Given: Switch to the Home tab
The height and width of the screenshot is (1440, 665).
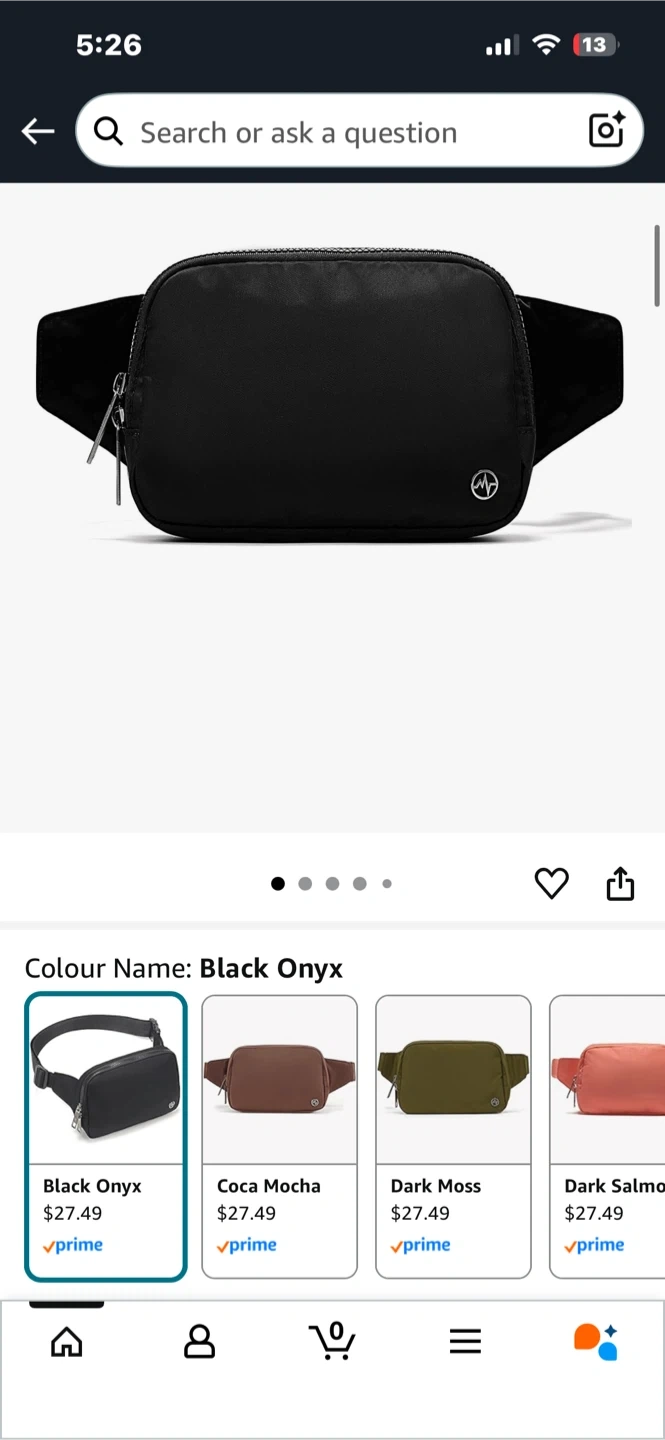Looking at the screenshot, I should (67, 1341).
